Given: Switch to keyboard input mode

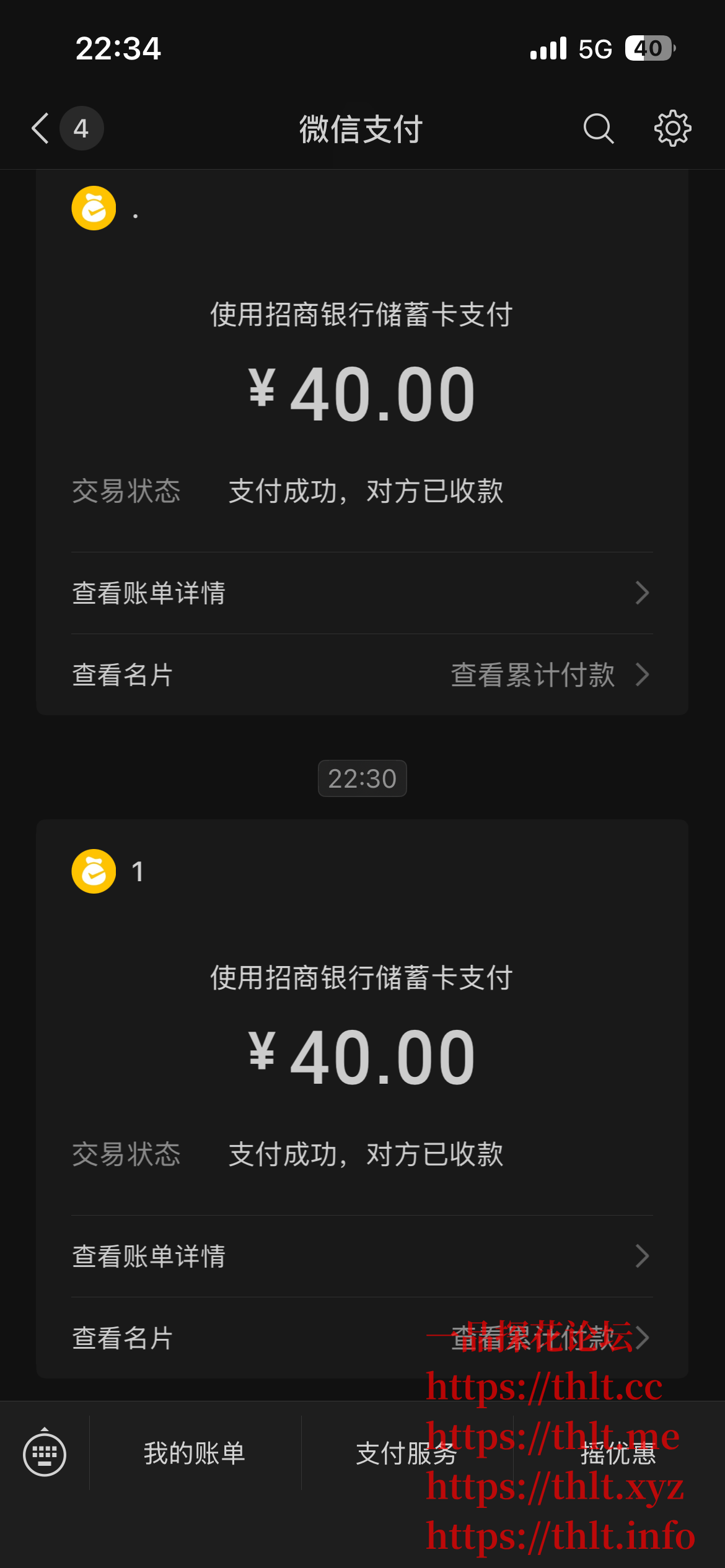Looking at the screenshot, I should point(45,1453).
